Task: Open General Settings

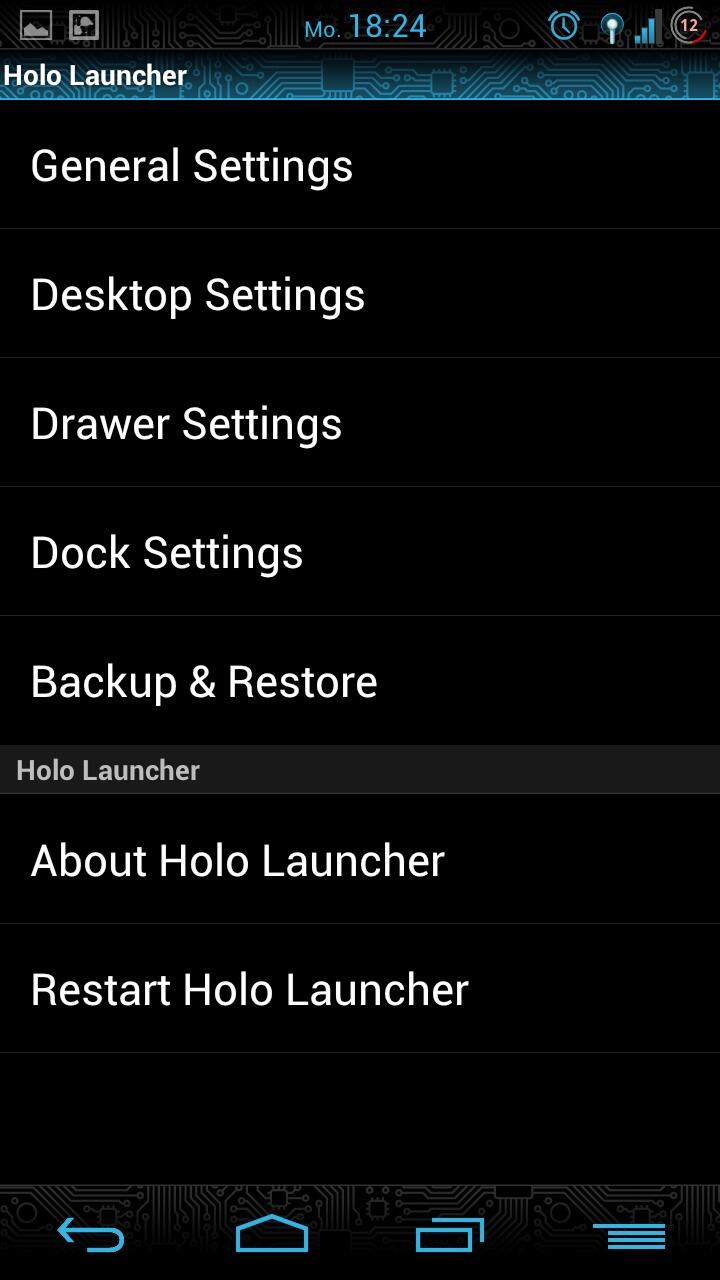Action: pos(360,165)
